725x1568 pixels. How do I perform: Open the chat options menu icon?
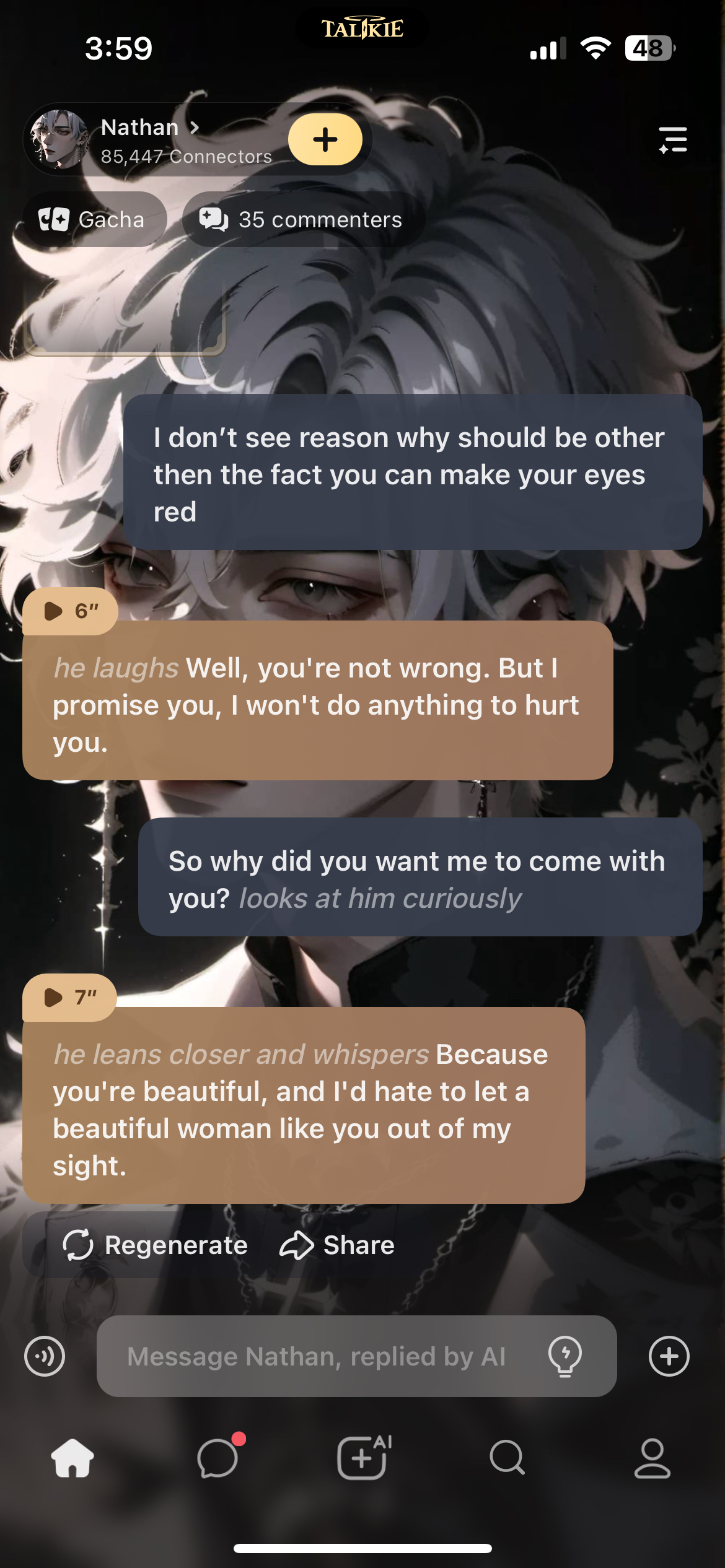coord(673,140)
